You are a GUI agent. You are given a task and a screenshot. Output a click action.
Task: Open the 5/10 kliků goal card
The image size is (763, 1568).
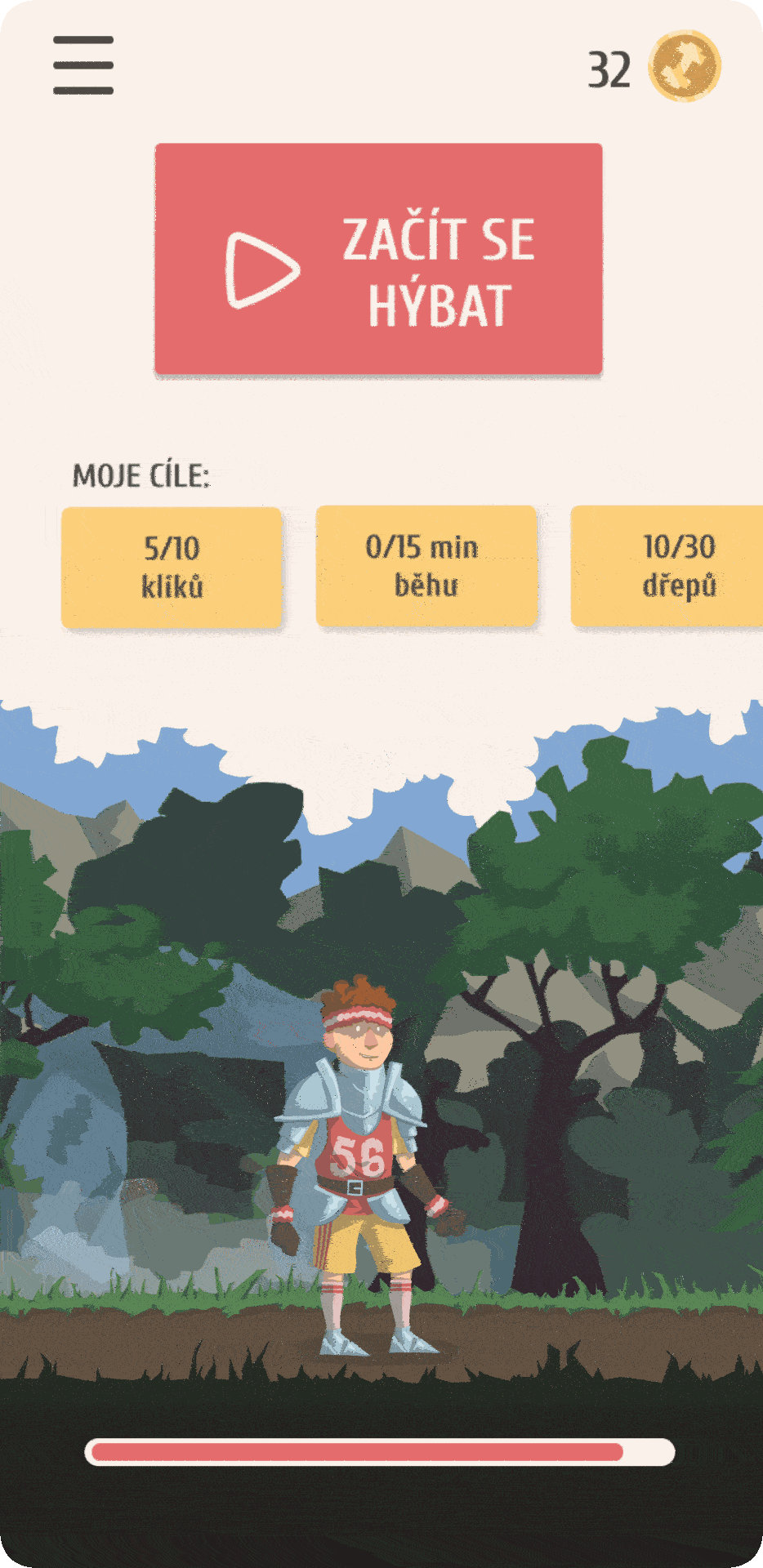(x=172, y=567)
